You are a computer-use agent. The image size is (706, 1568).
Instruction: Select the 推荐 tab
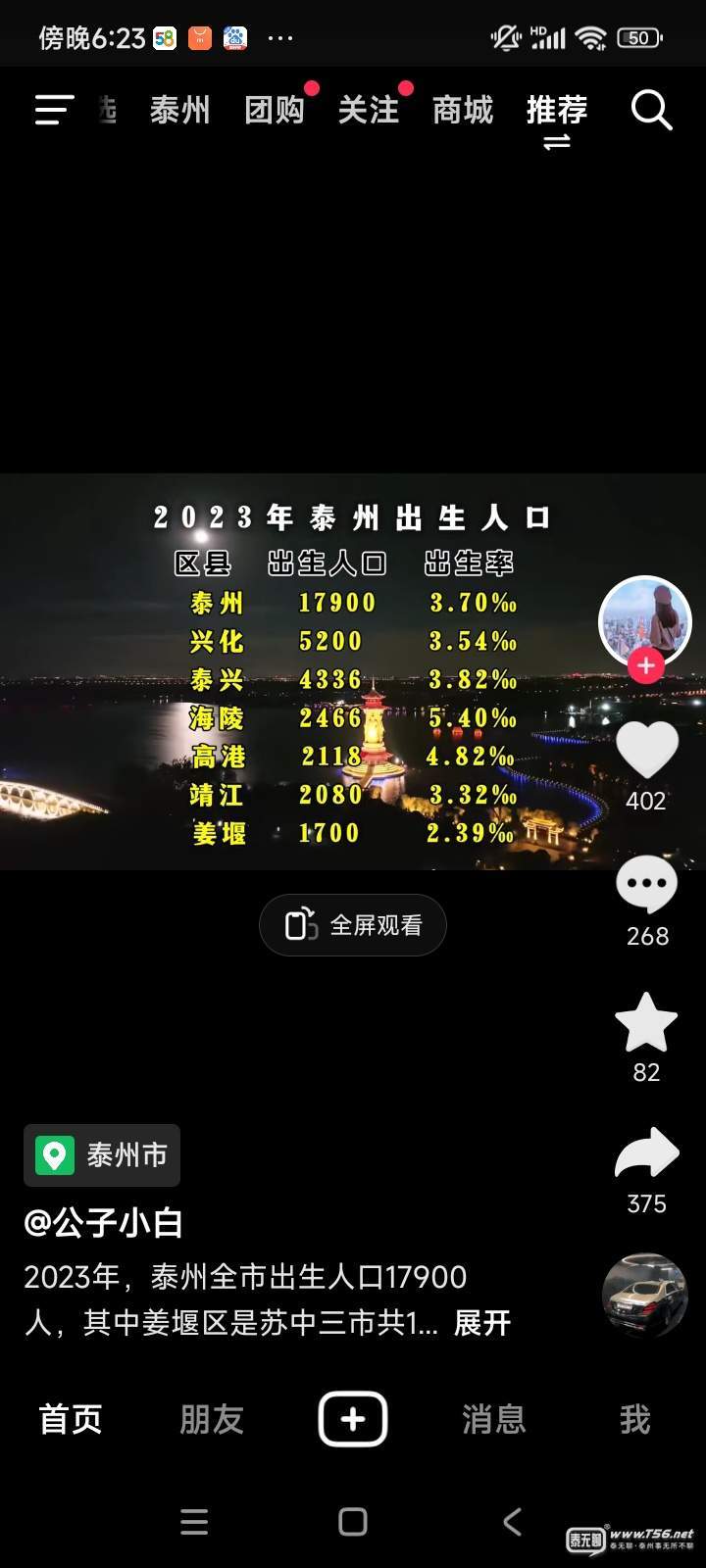(557, 110)
